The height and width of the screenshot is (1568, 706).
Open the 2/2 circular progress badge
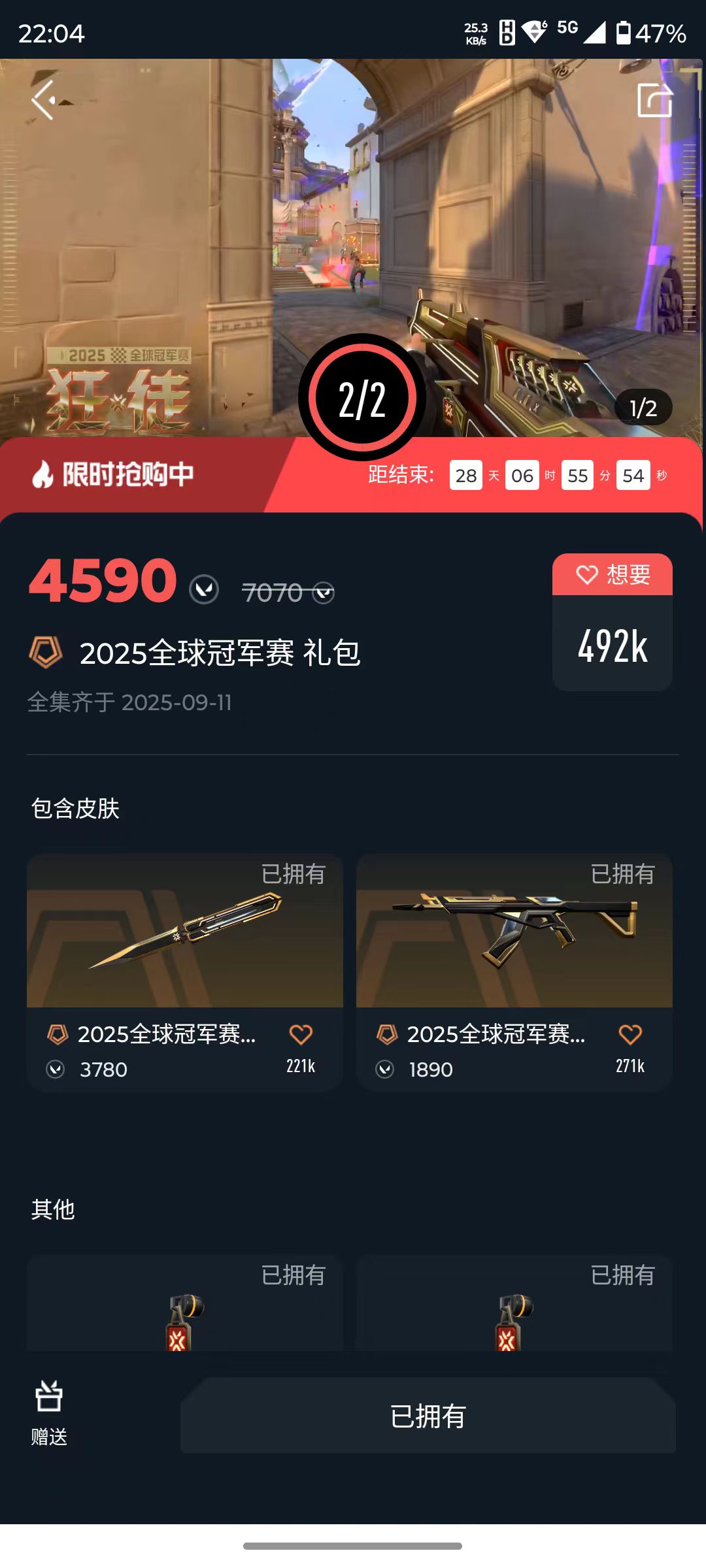[x=362, y=398]
